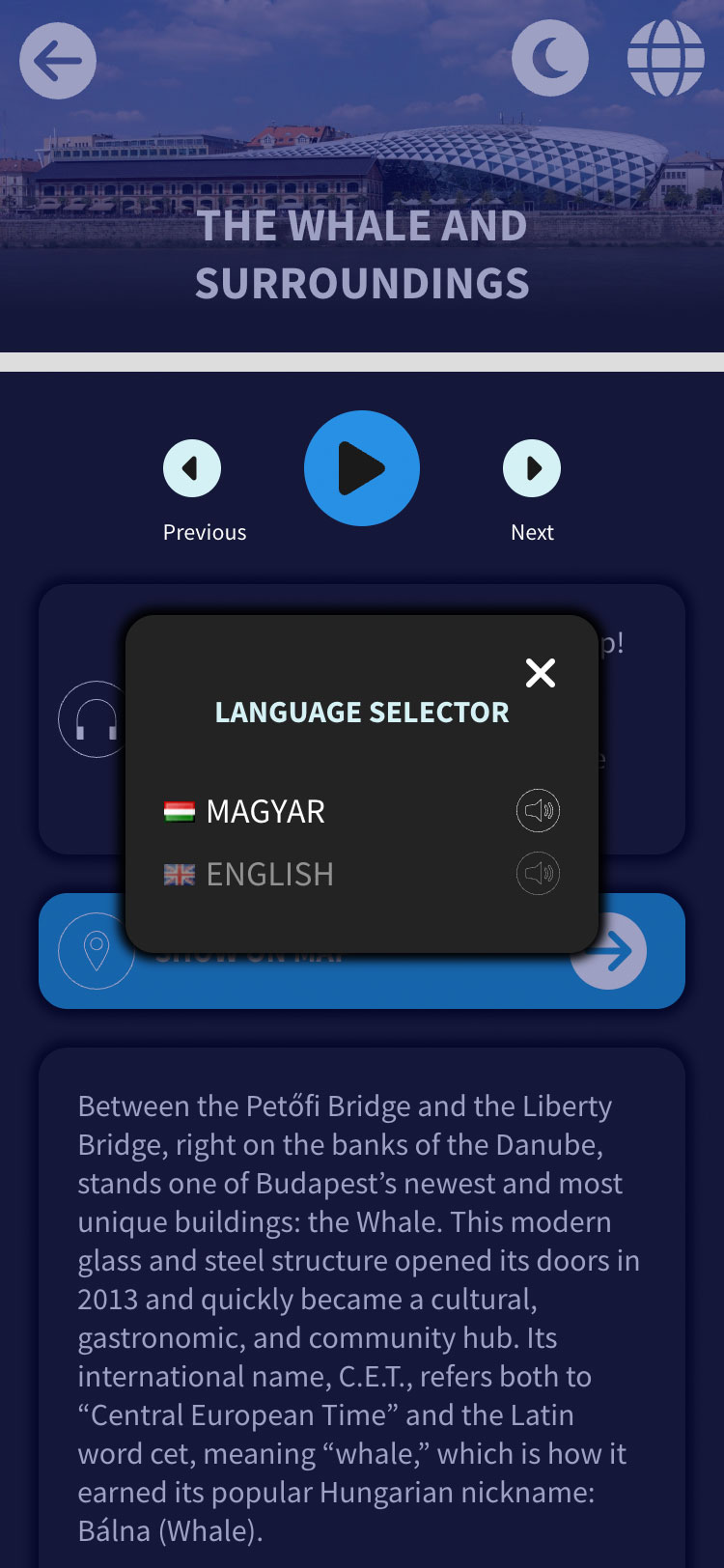724x1568 pixels.
Task: Close the language selector dialog
Action: [x=541, y=672]
